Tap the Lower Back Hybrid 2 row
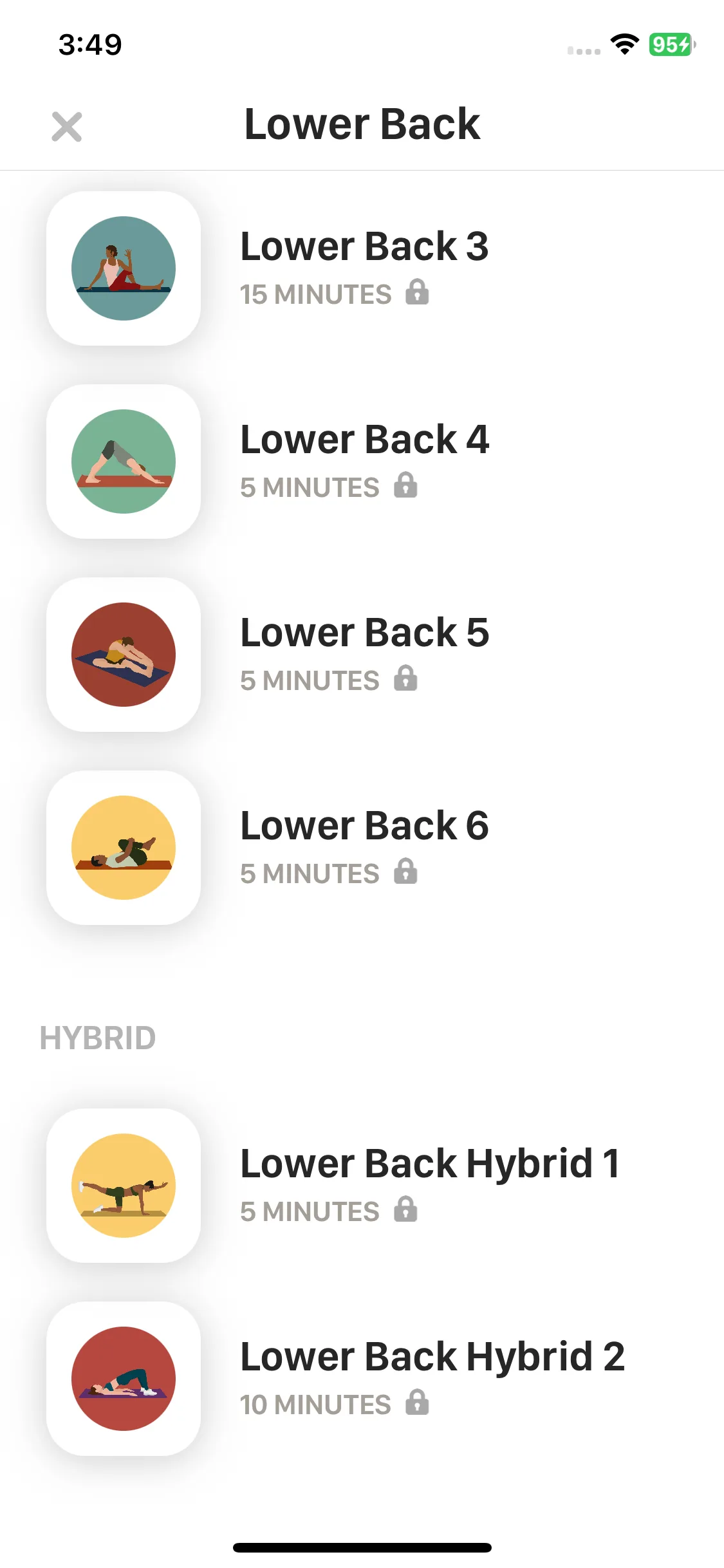 pos(431,1377)
